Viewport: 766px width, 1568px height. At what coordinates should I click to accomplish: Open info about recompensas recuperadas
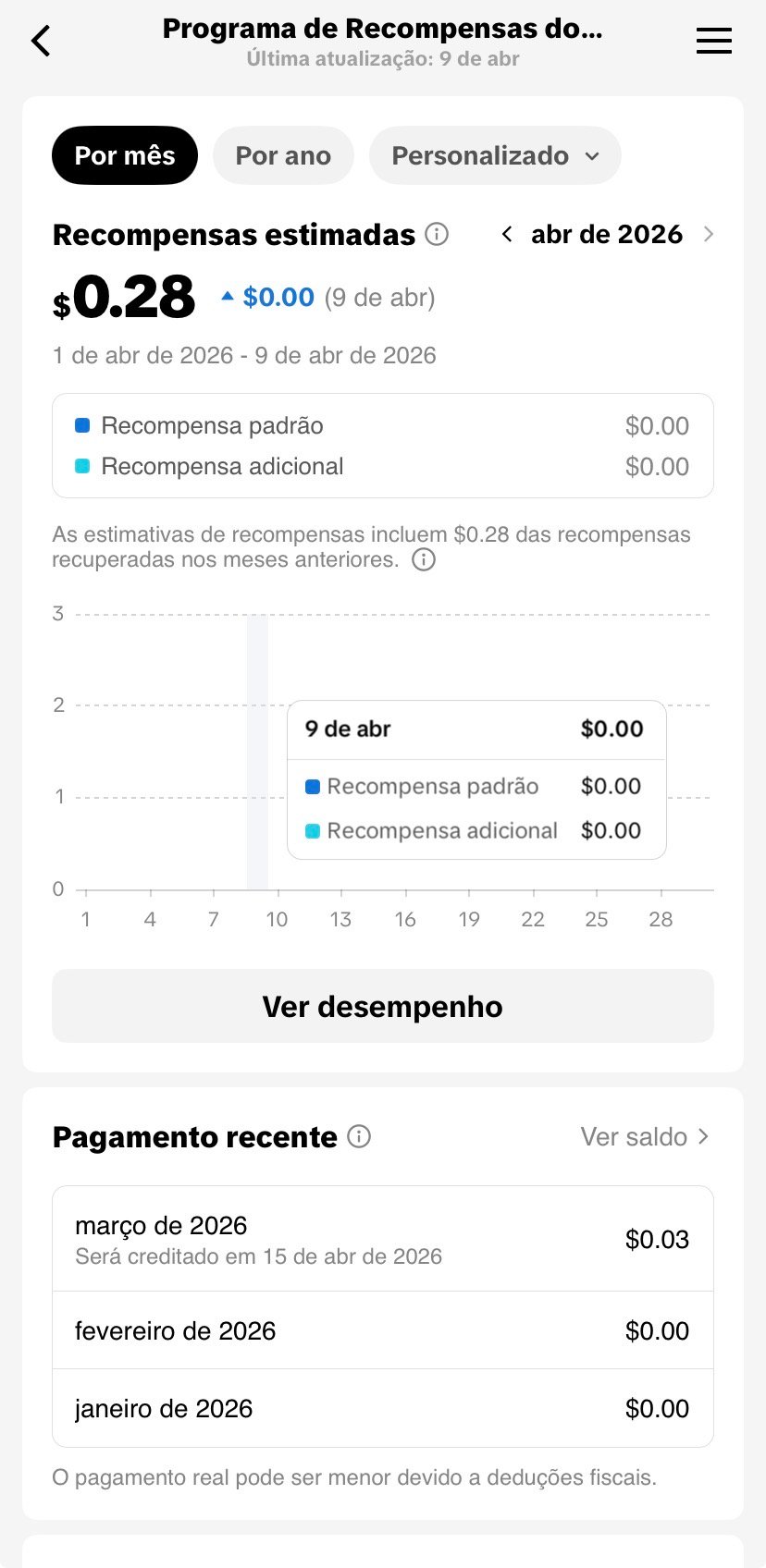[424, 560]
